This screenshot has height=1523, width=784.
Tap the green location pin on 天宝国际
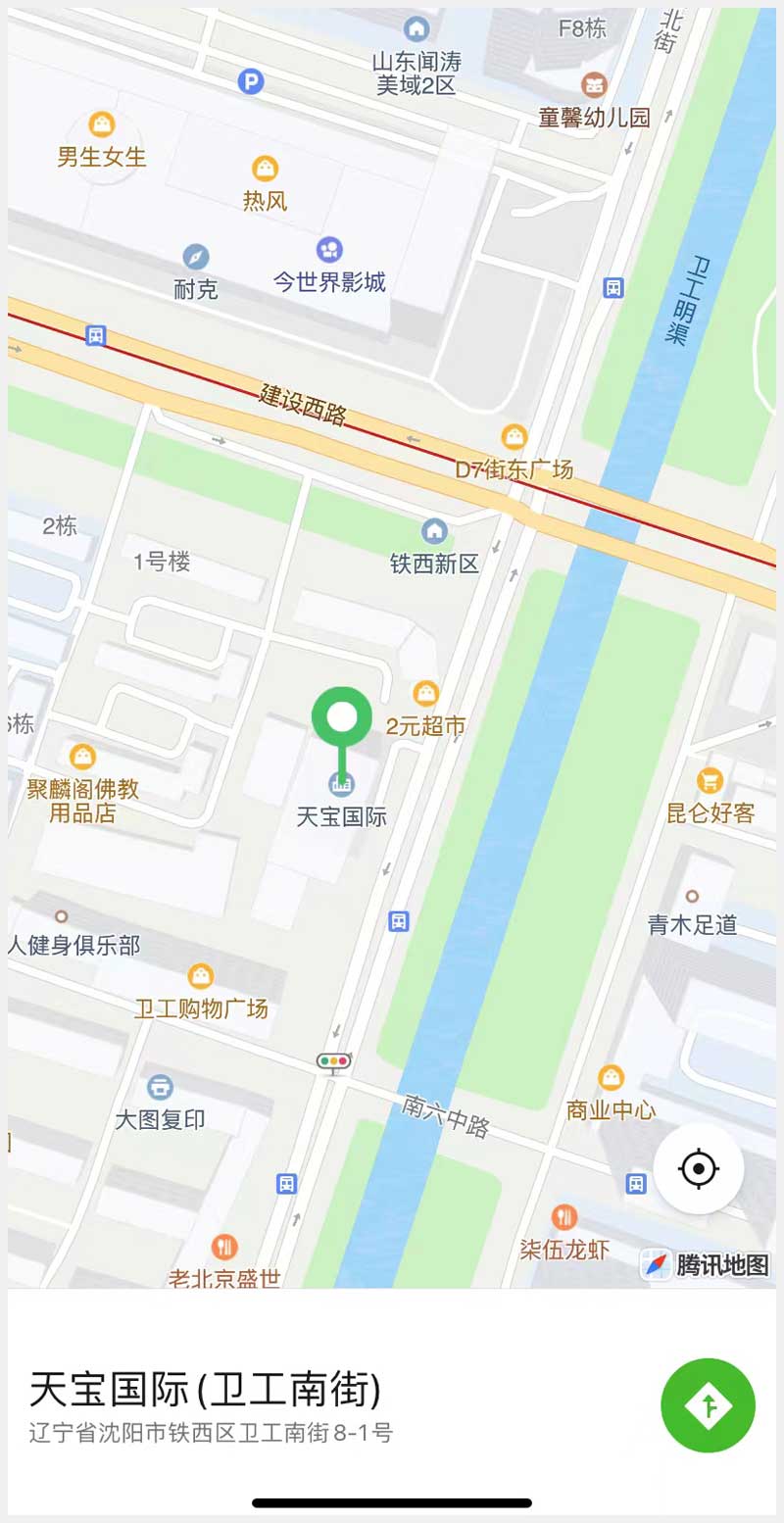coord(342,718)
